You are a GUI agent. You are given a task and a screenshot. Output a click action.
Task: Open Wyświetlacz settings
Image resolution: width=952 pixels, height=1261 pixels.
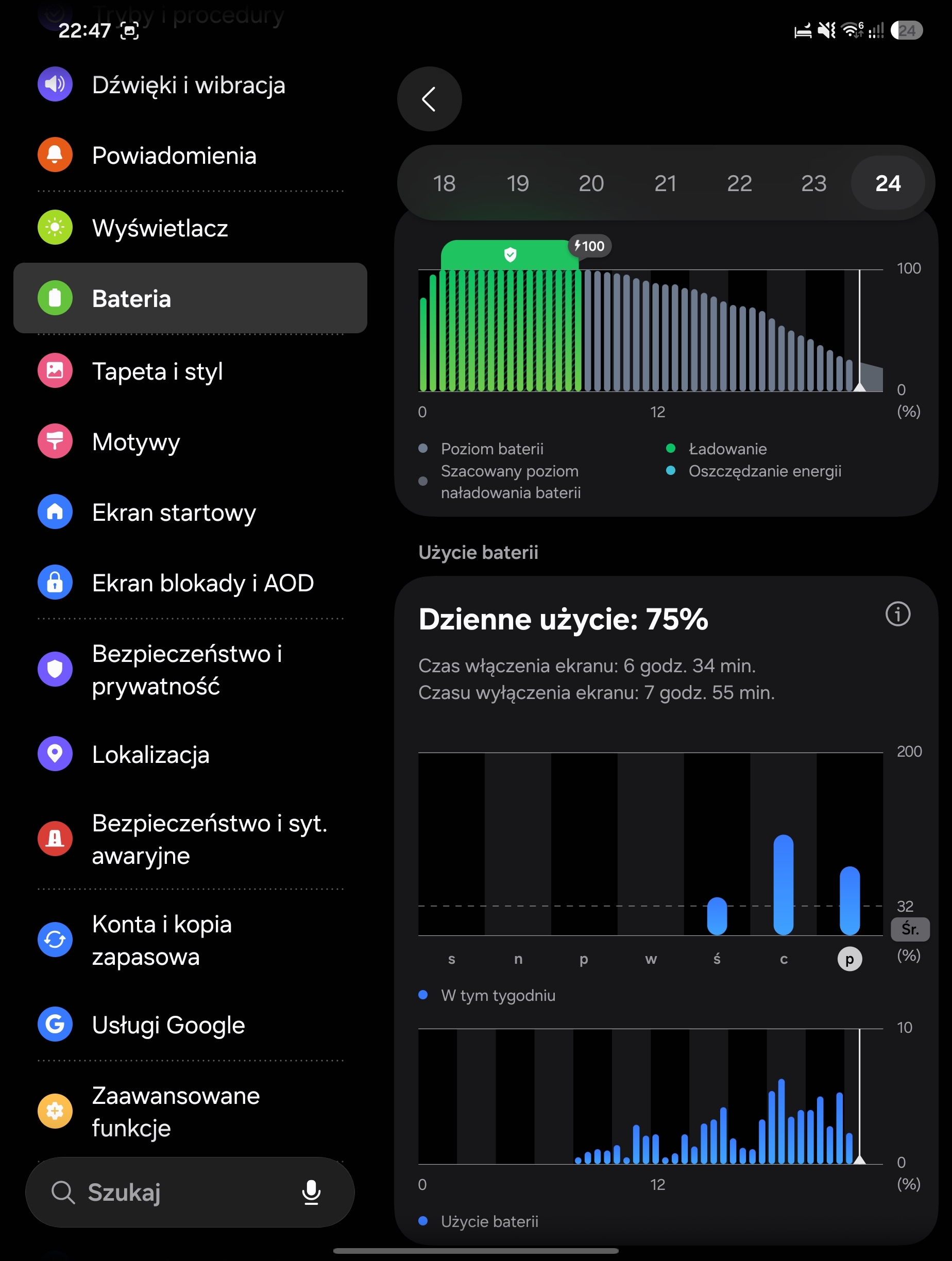coord(191,228)
